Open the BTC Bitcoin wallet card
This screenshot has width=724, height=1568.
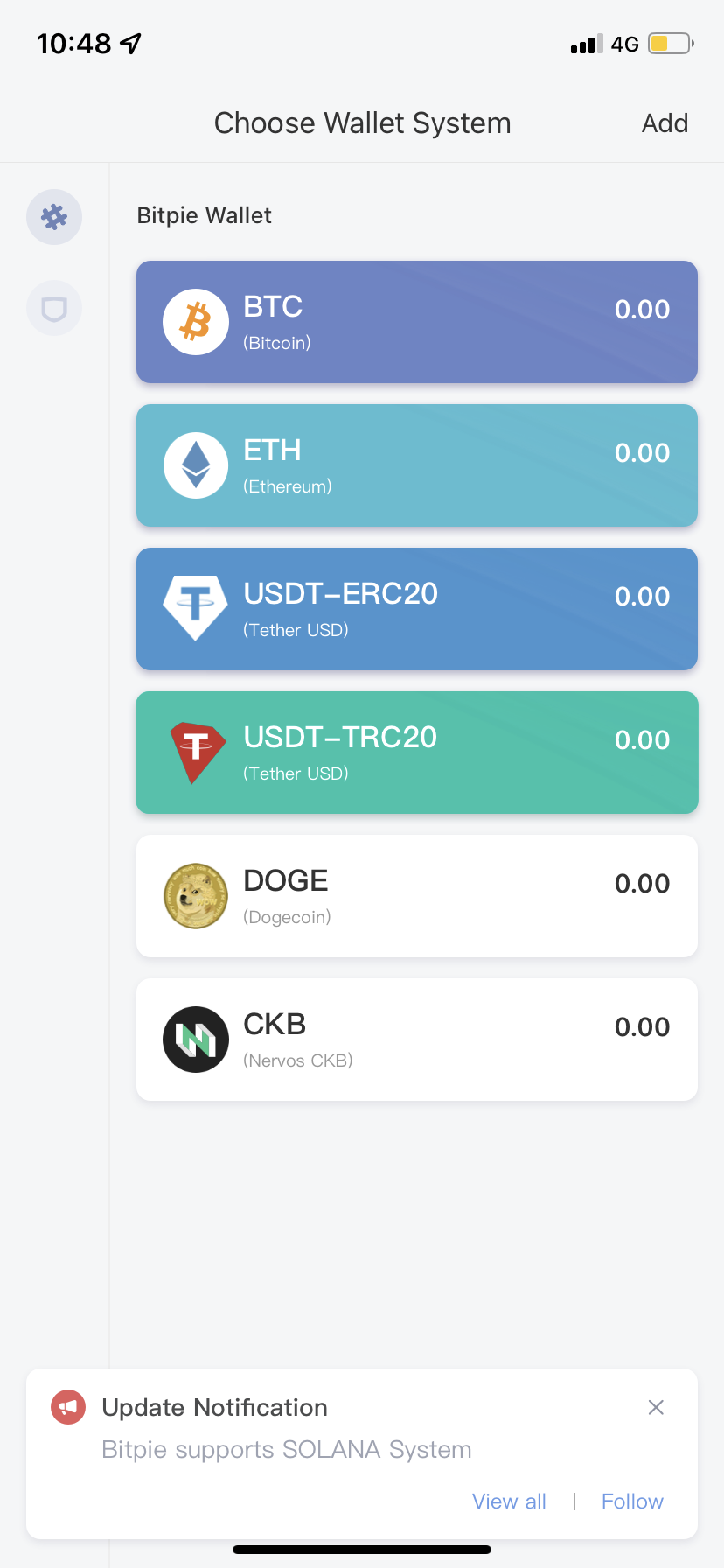click(x=416, y=322)
